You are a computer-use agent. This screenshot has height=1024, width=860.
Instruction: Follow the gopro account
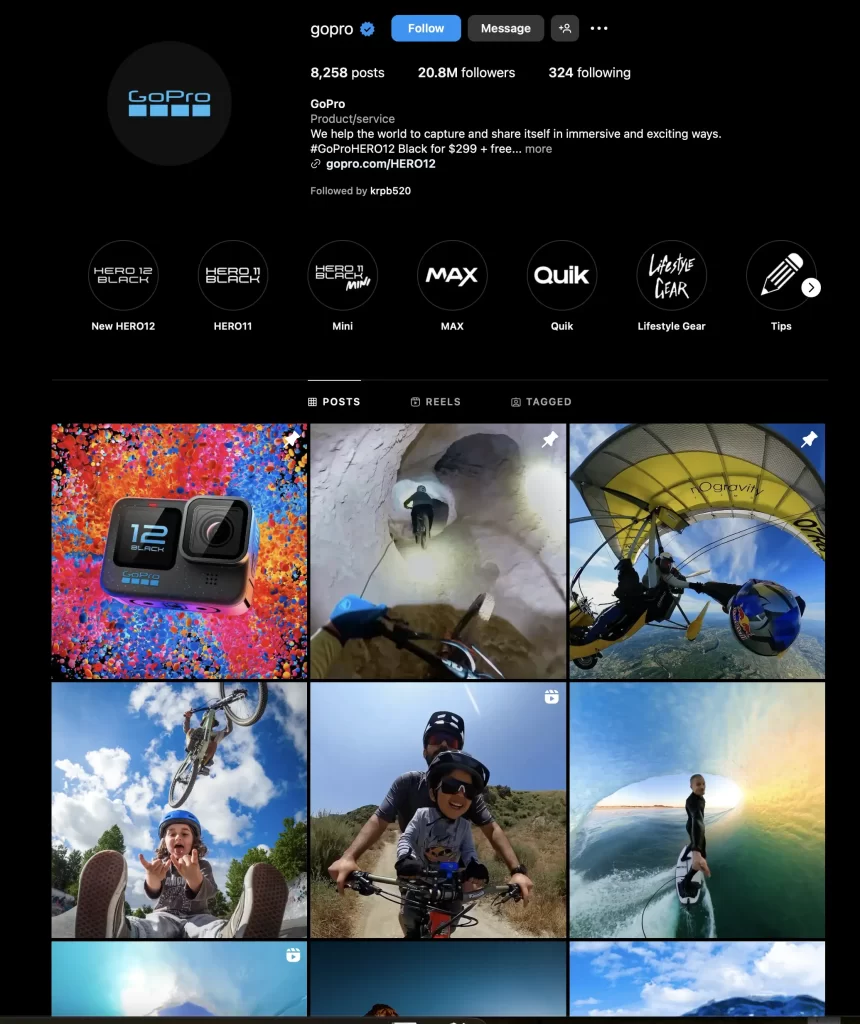(x=425, y=28)
